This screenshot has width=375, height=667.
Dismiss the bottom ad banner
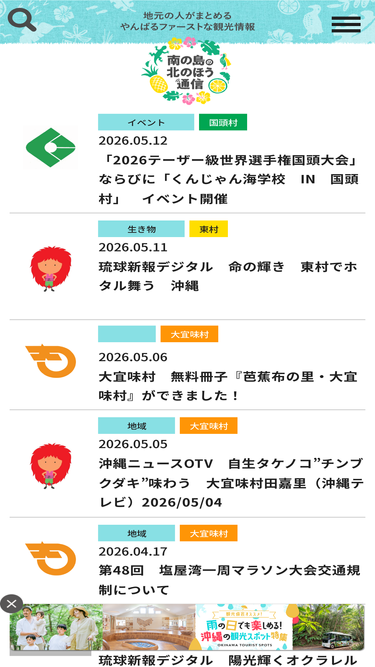pyautogui.click(x=11, y=603)
